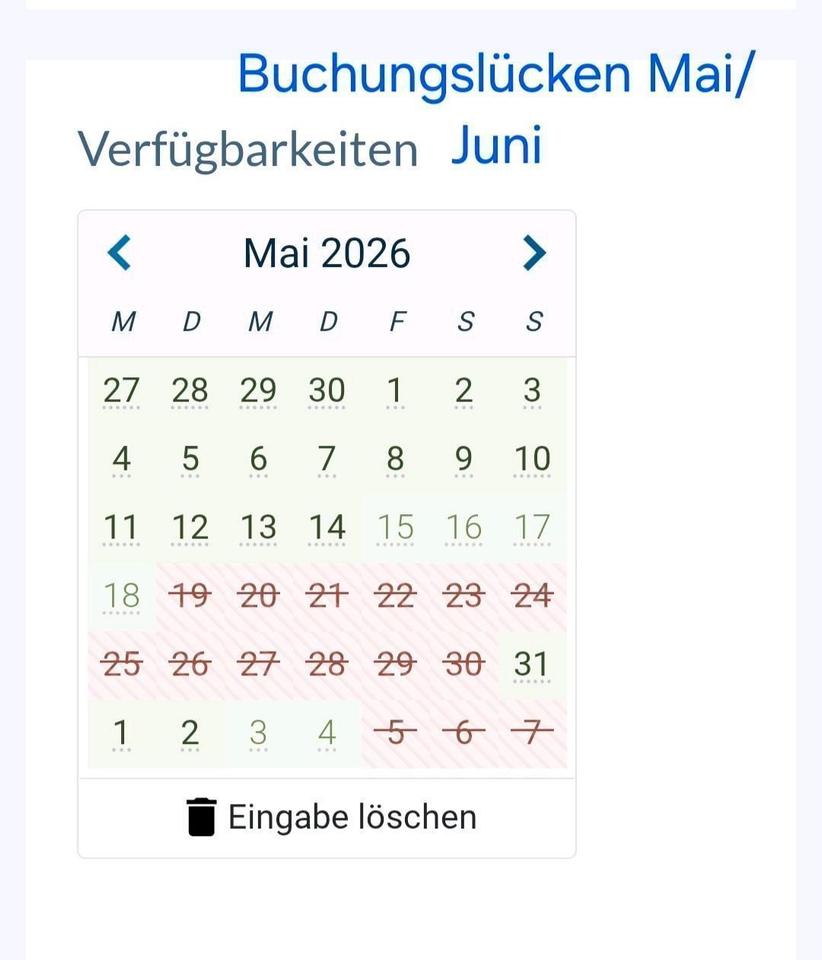Screen dimensions: 822x960
Task: Select May 11 in the calendar
Action: (x=121, y=528)
